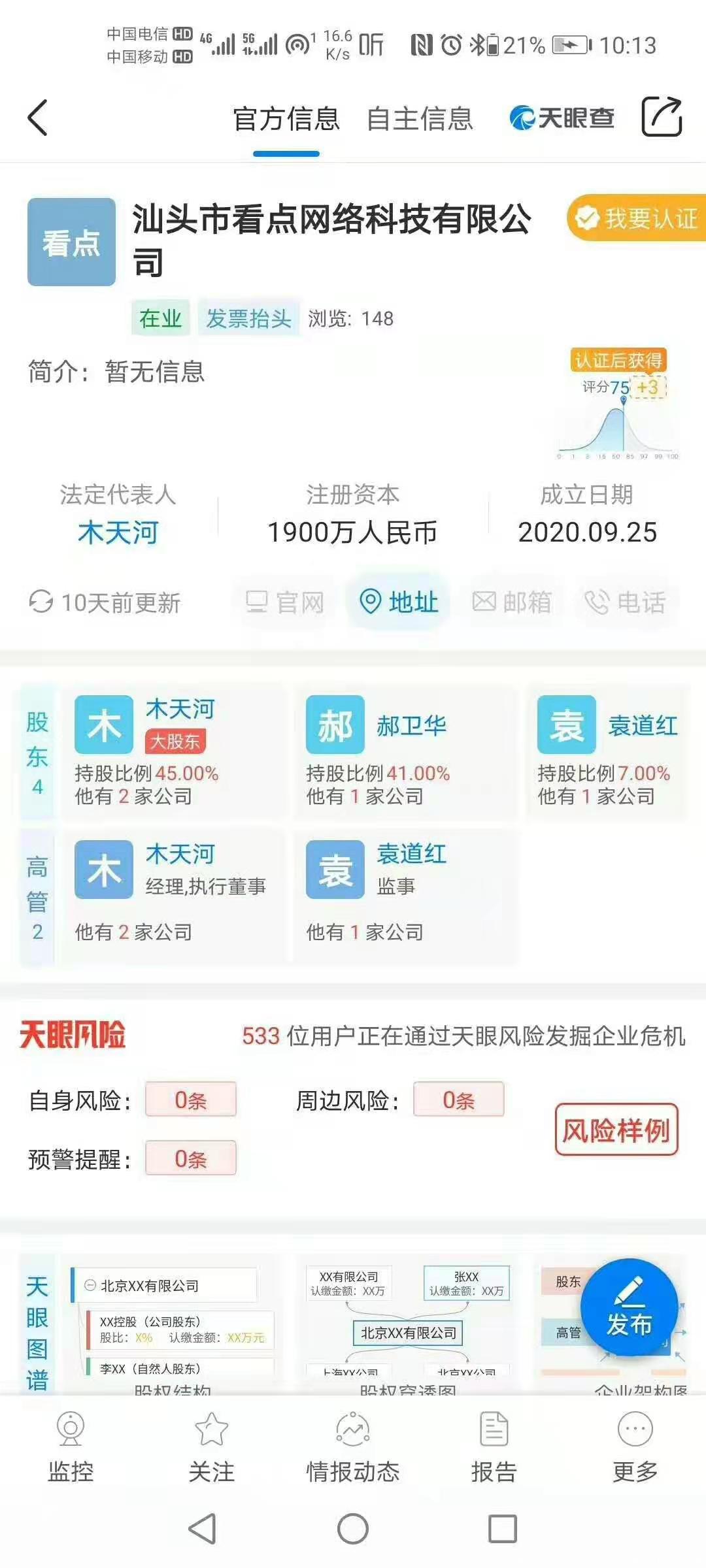Tap the 电话 phone icon

[x=626, y=603]
